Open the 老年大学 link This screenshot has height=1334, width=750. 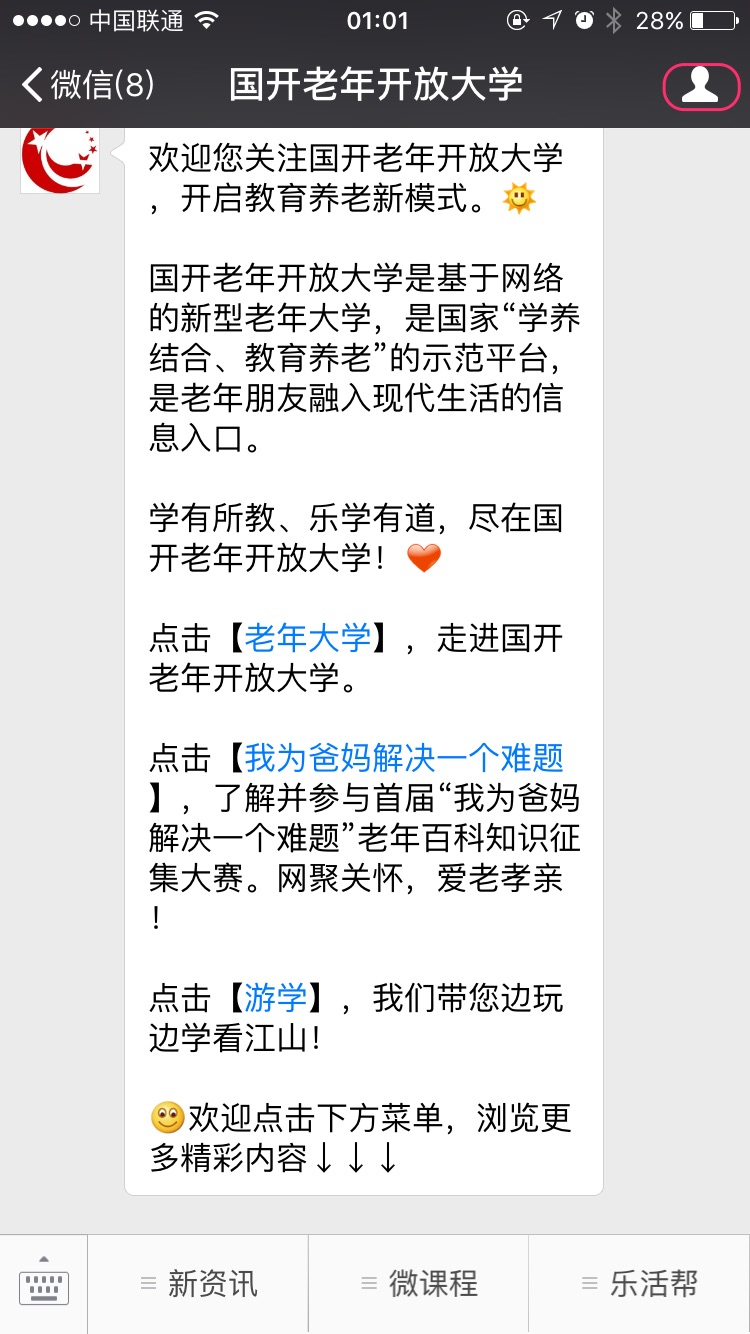[308, 638]
